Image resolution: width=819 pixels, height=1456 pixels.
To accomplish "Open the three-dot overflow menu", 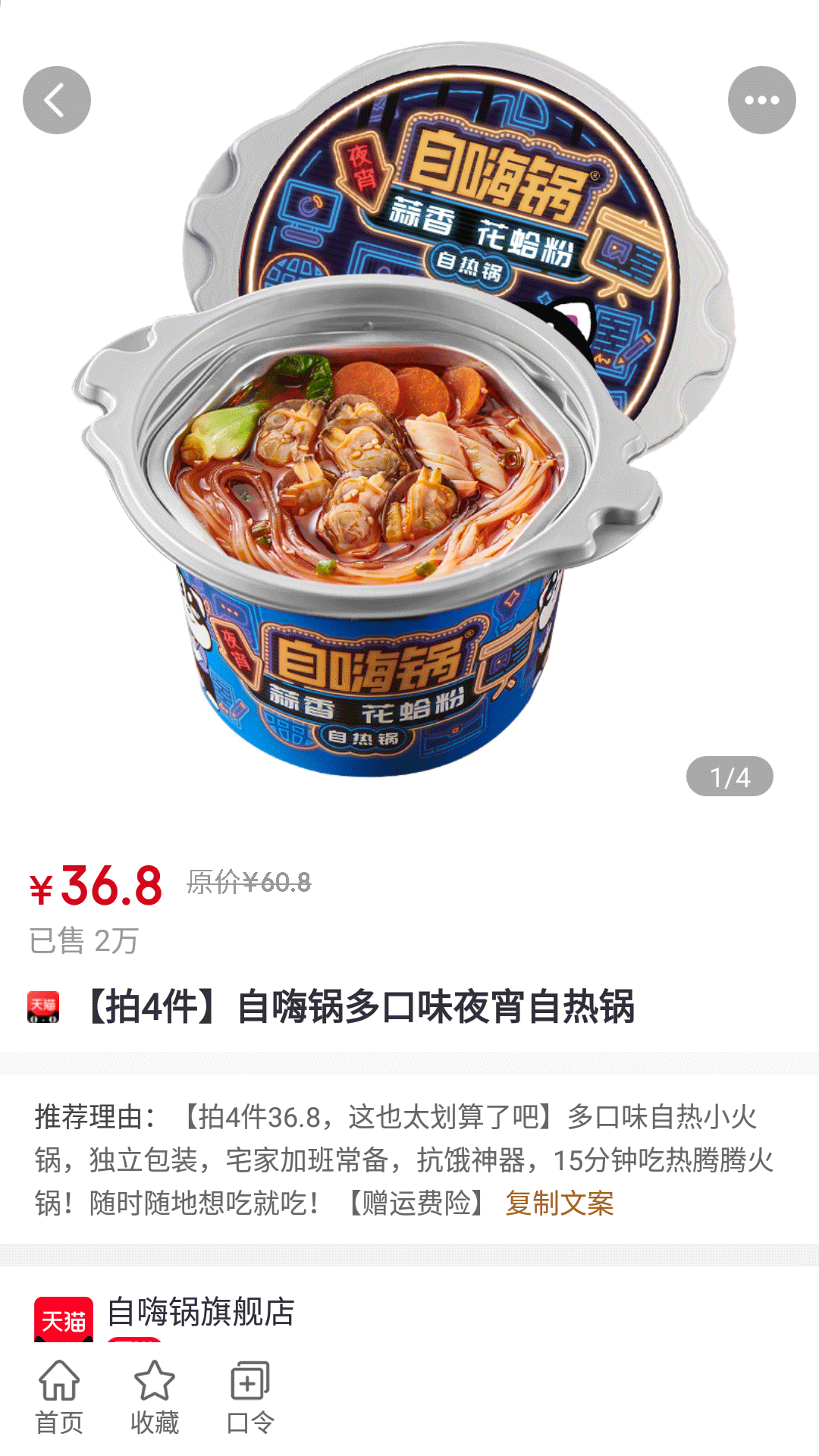I will coord(761,100).
